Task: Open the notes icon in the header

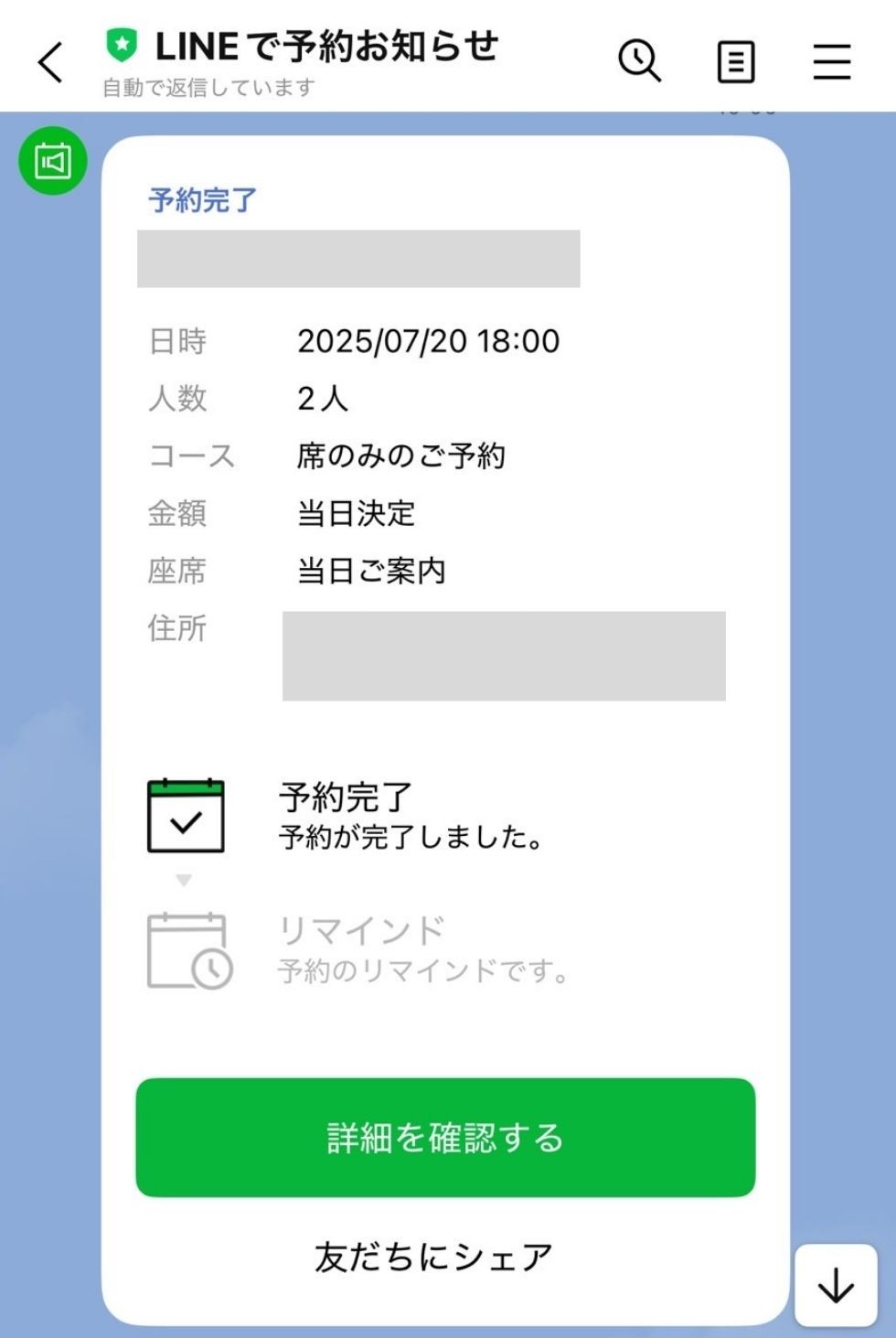Action: (x=736, y=60)
